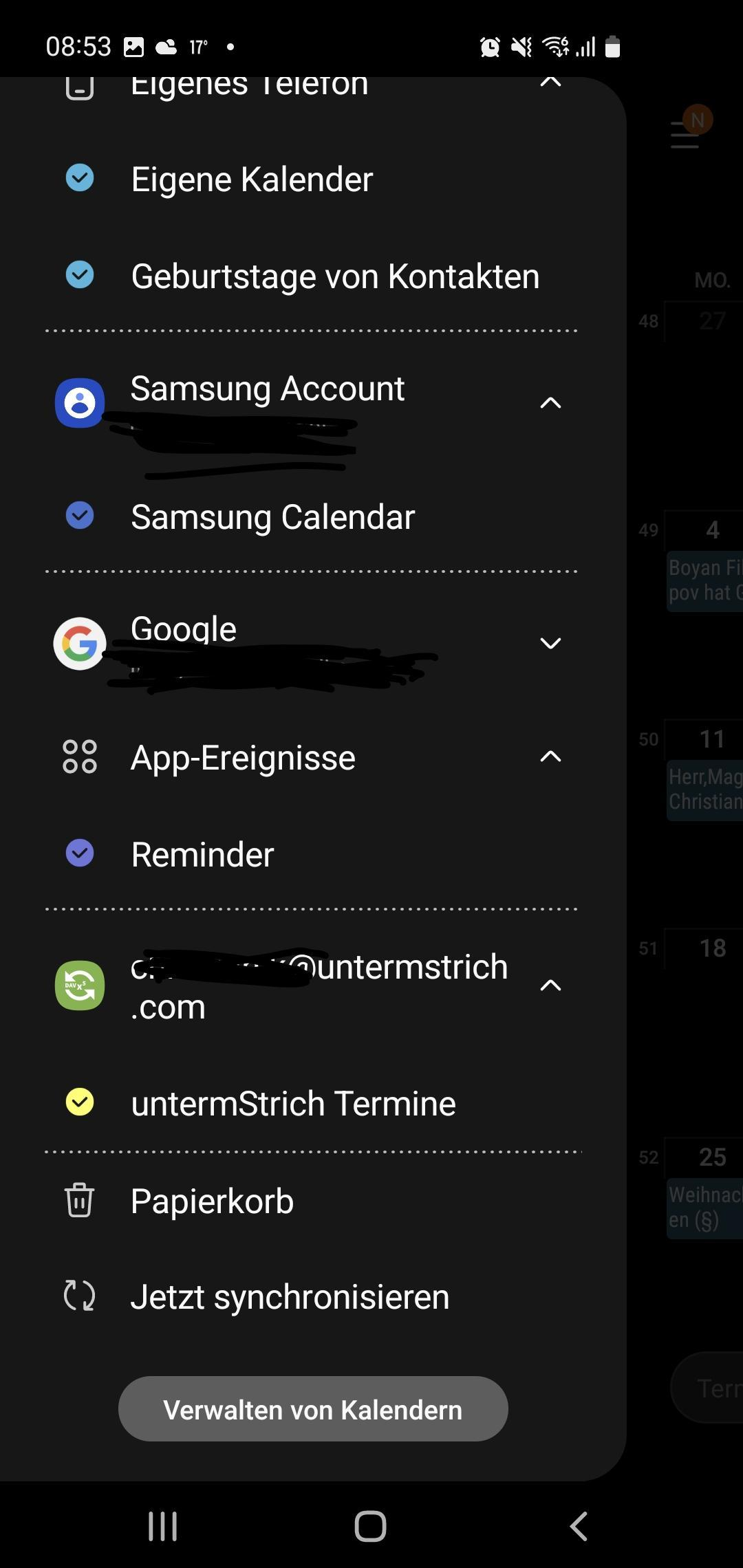Collapse the Eigenes Telefon section
This screenshot has height=1568, width=743.
point(550,83)
